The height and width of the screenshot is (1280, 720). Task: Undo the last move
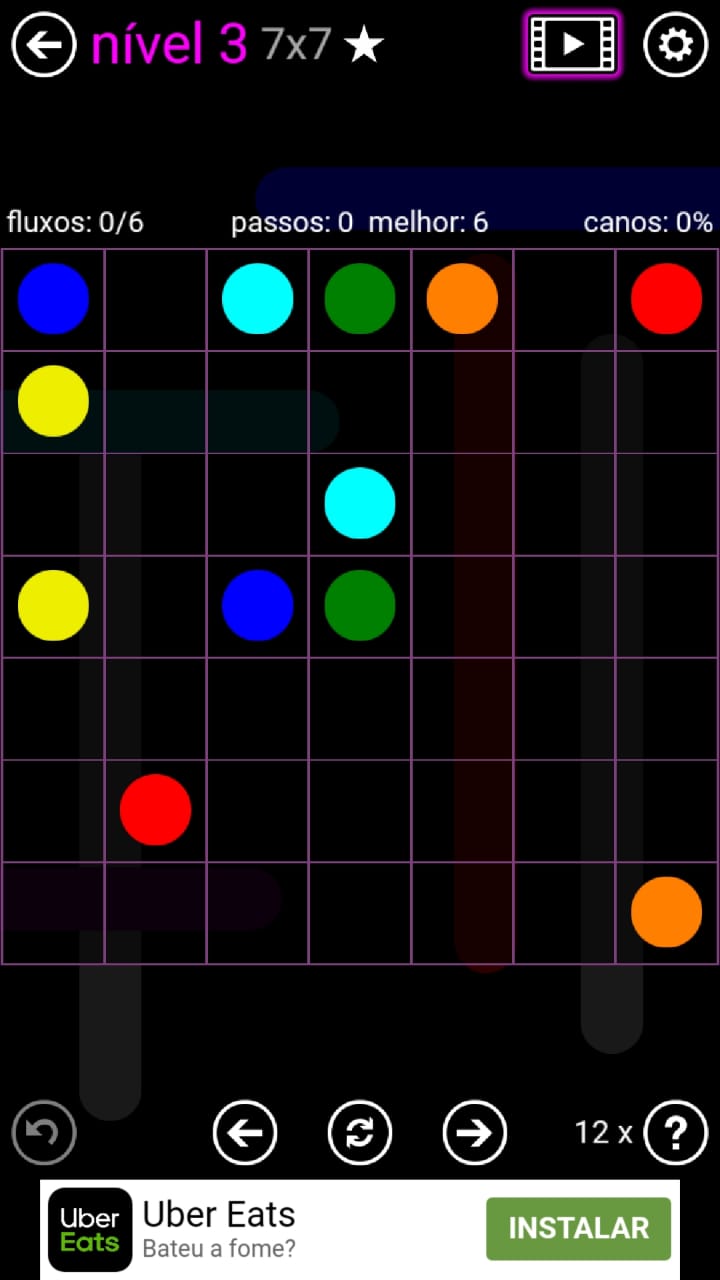point(44,1133)
